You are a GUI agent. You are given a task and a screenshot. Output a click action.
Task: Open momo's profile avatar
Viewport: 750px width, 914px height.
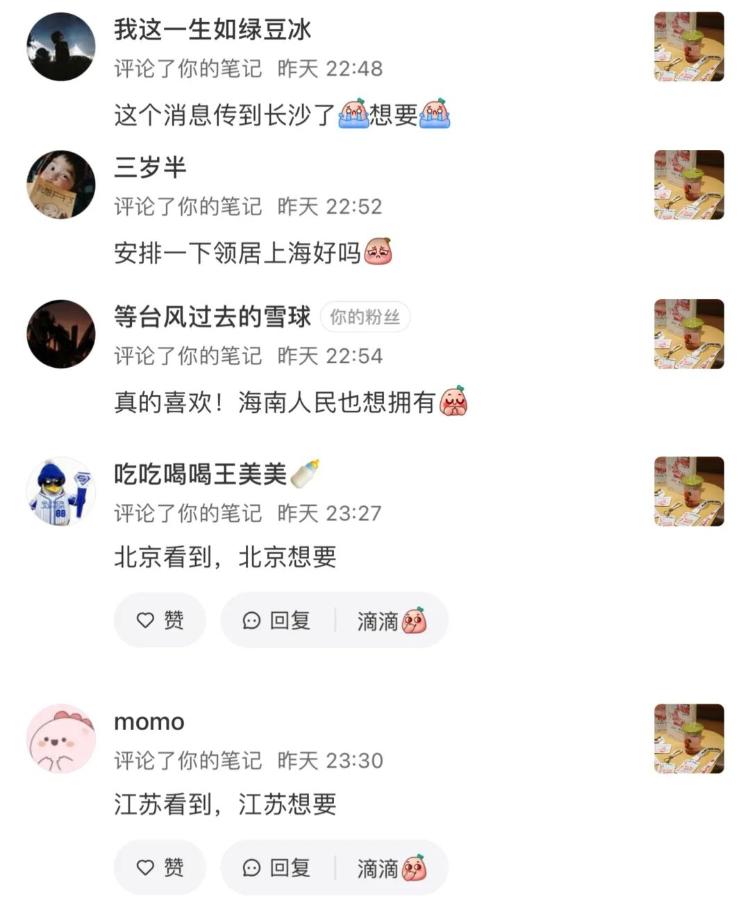[60, 739]
